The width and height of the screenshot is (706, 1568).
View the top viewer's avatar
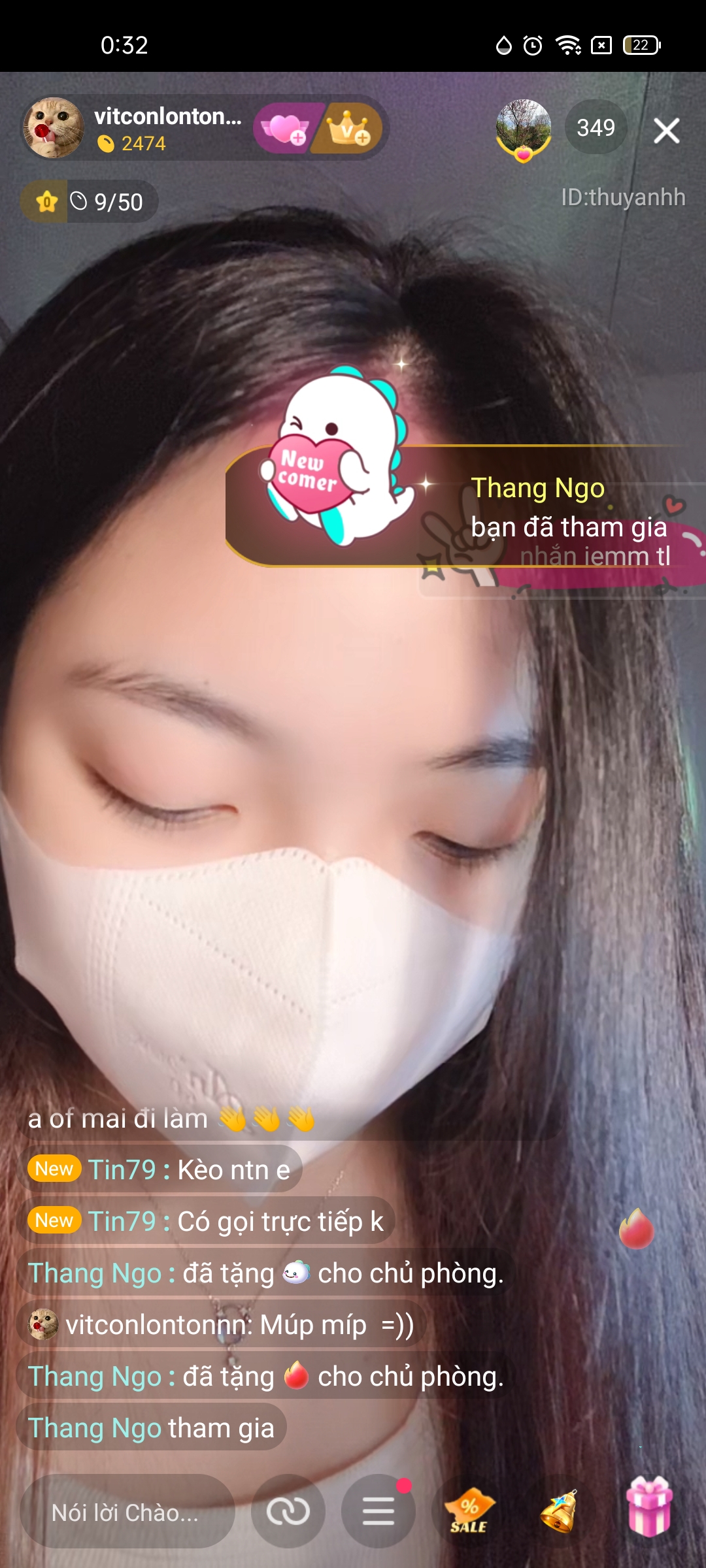coord(523,128)
